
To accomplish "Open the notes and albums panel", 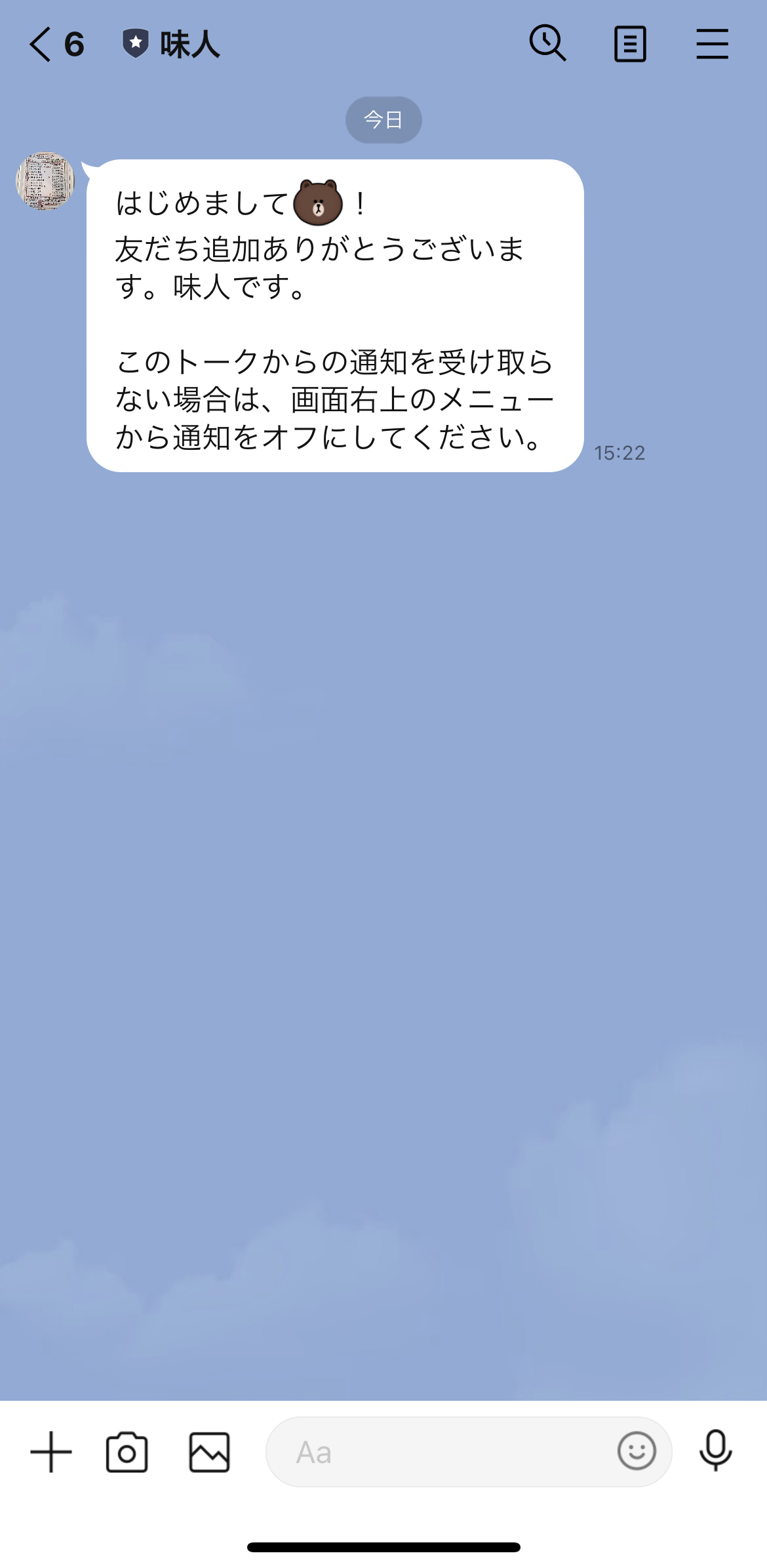I will pyautogui.click(x=630, y=43).
